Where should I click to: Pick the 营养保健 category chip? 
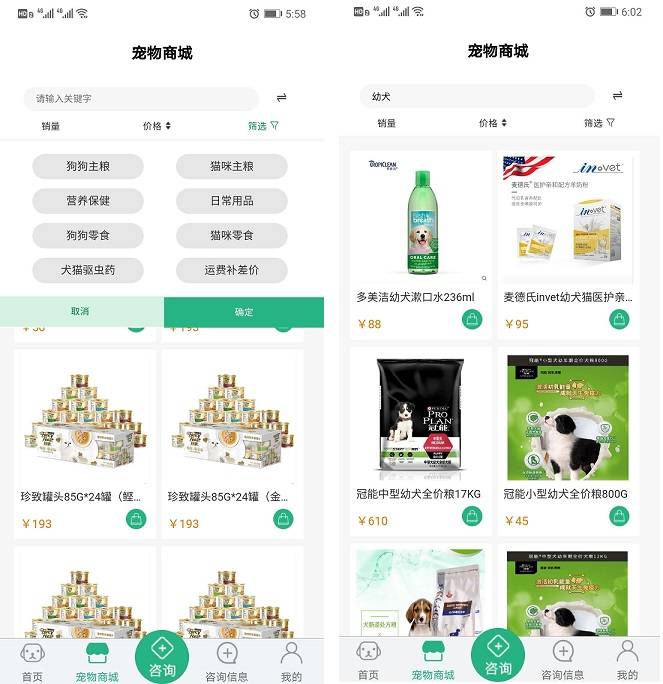88,201
